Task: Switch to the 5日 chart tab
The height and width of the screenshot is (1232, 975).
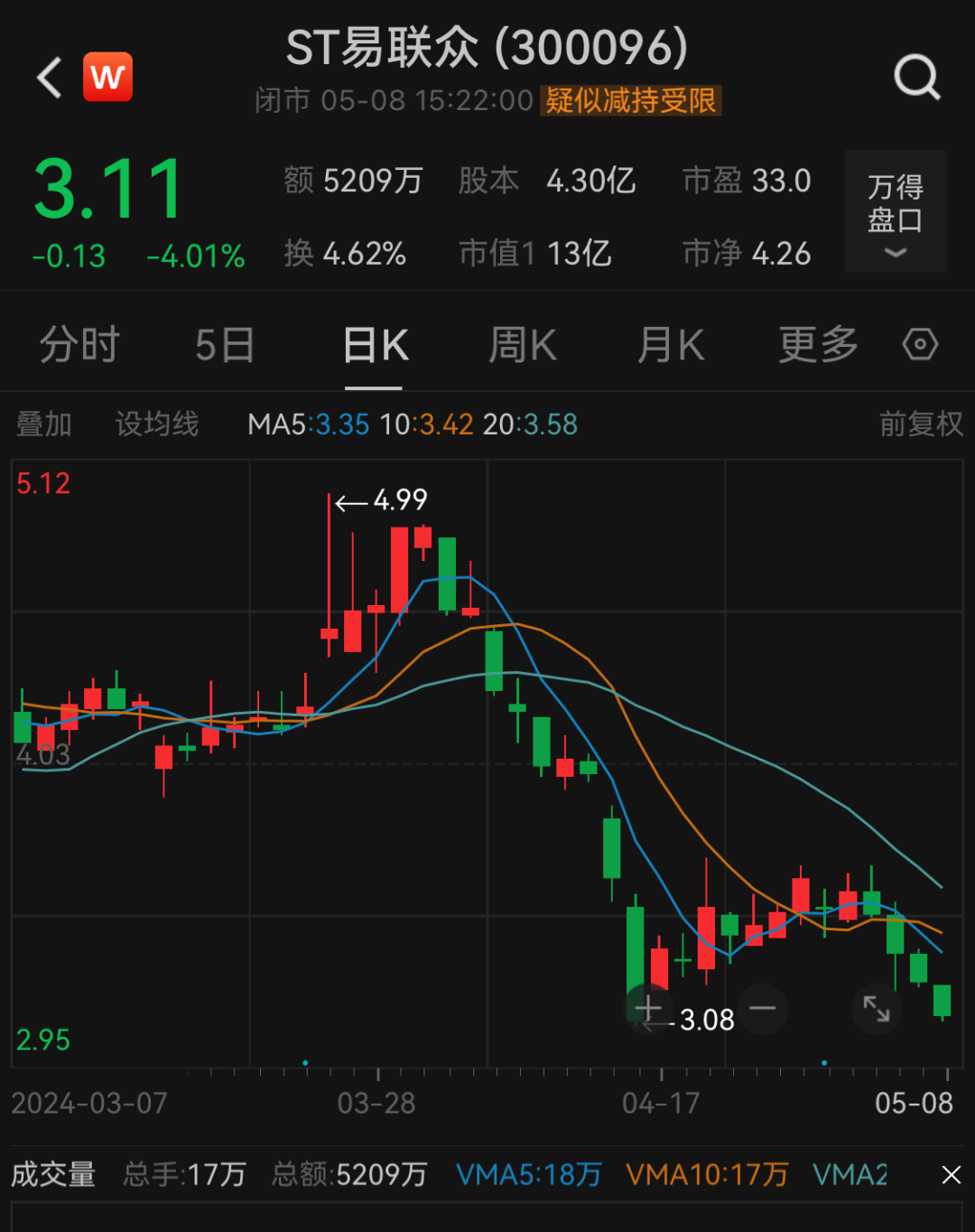Action: coord(225,345)
